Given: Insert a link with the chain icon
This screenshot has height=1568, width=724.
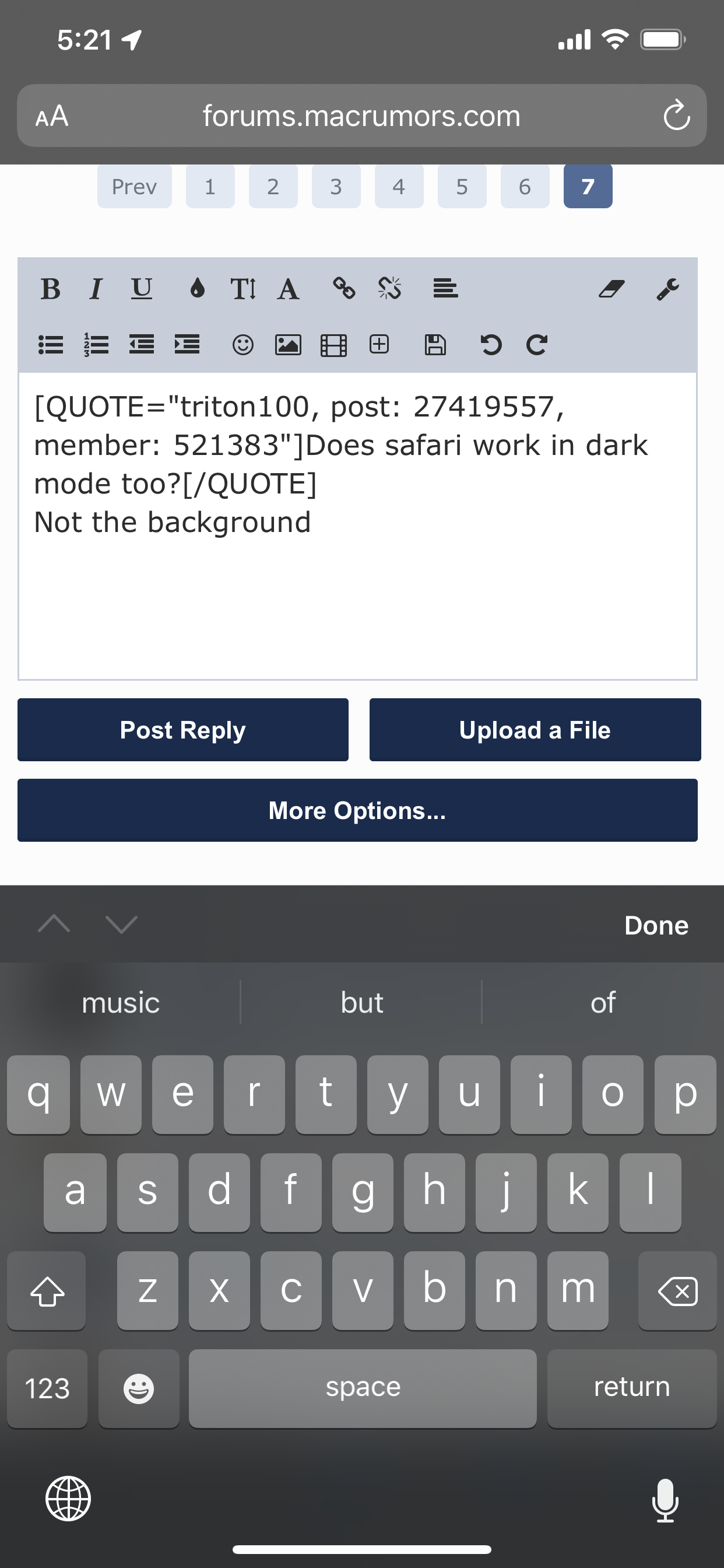Looking at the screenshot, I should tap(344, 289).
